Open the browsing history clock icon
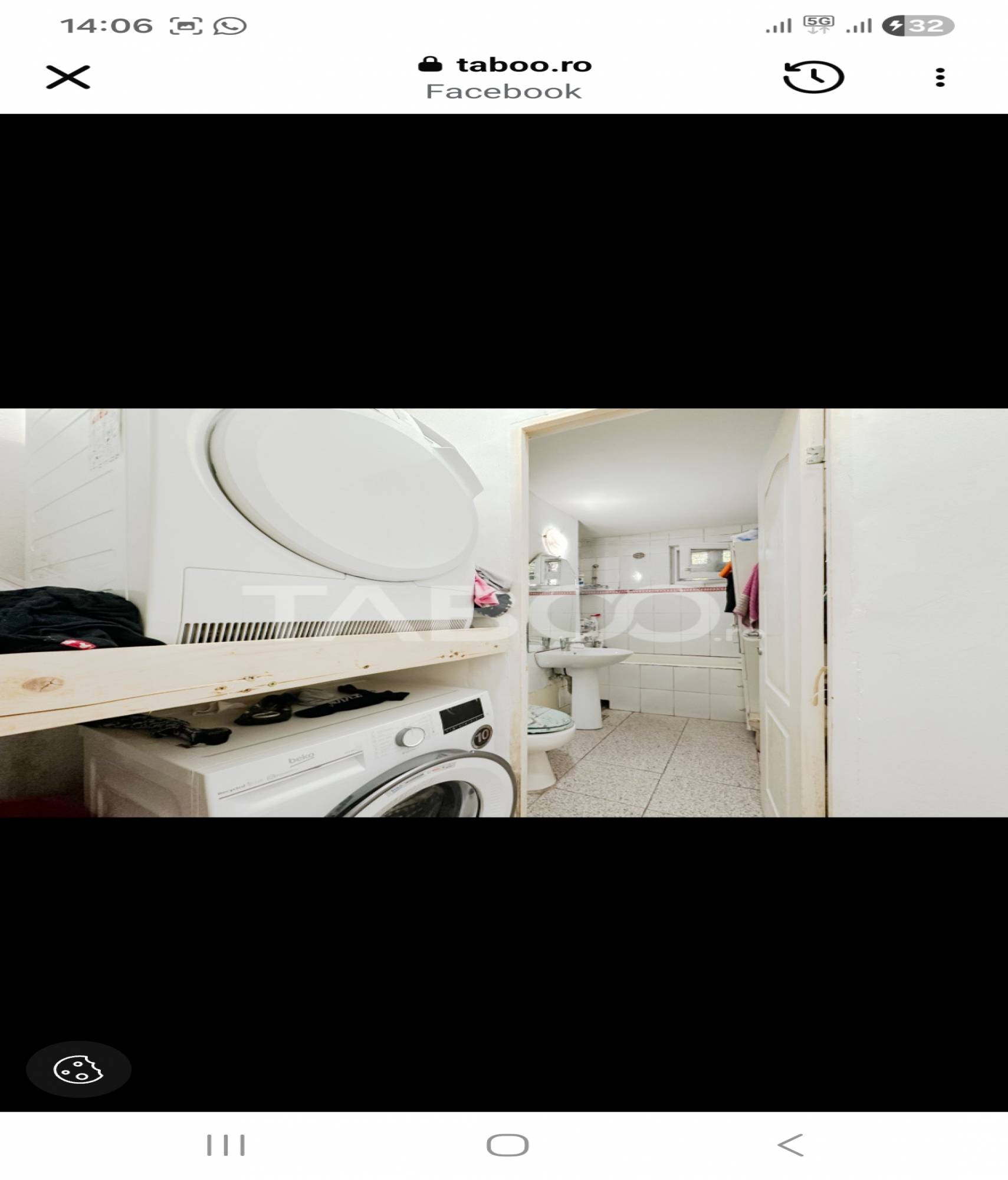Viewport: 1008px width, 1180px height. pyautogui.click(x=813, y=77)
